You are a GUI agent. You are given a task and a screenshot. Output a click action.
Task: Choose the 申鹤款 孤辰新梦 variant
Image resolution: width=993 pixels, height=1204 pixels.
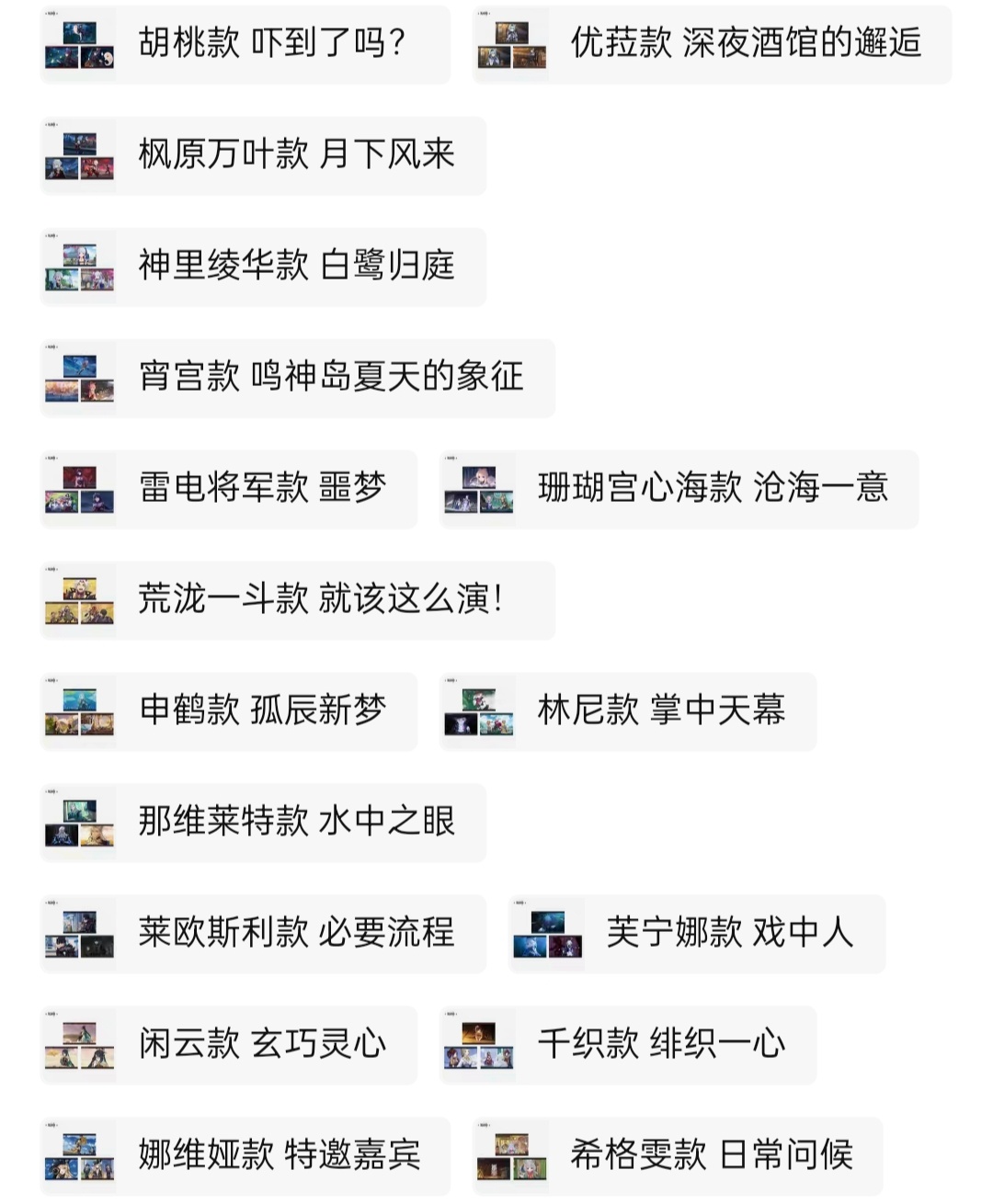coord(229,711)
